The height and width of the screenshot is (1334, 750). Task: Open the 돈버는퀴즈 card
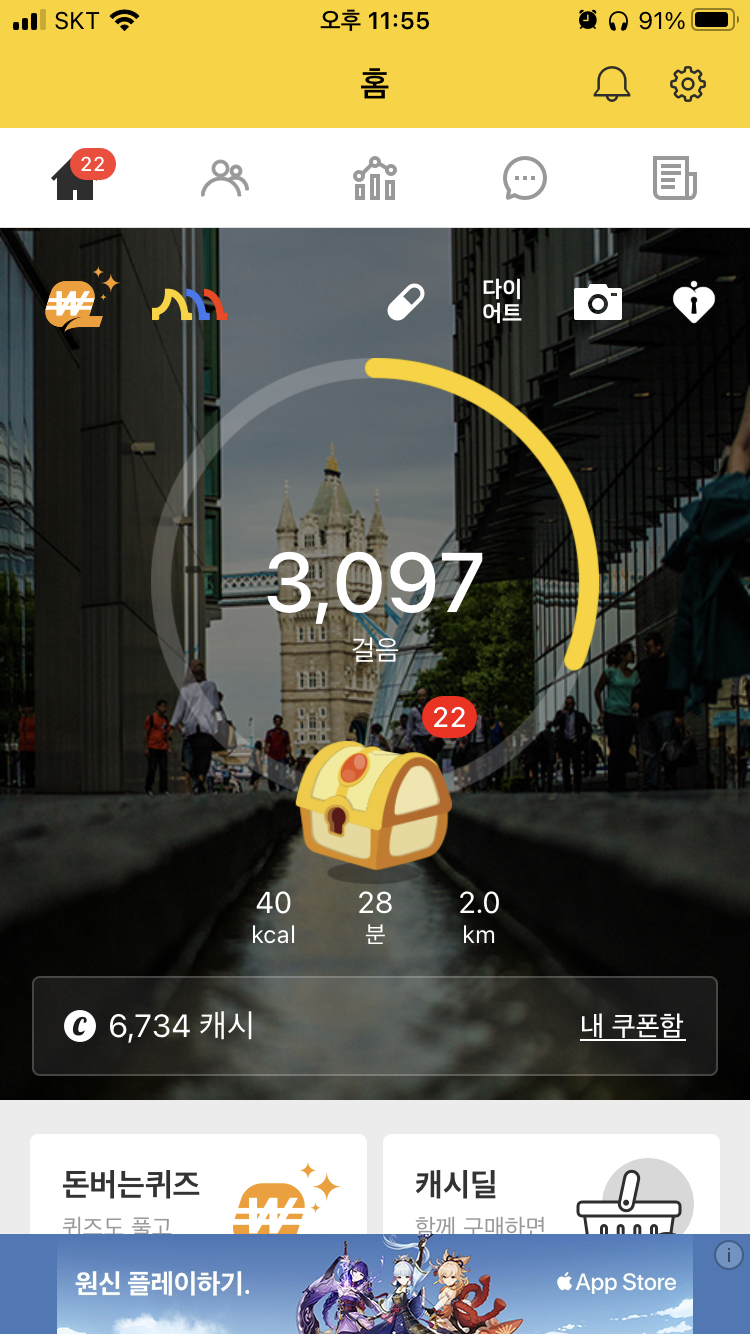[x=198, y=1186]
